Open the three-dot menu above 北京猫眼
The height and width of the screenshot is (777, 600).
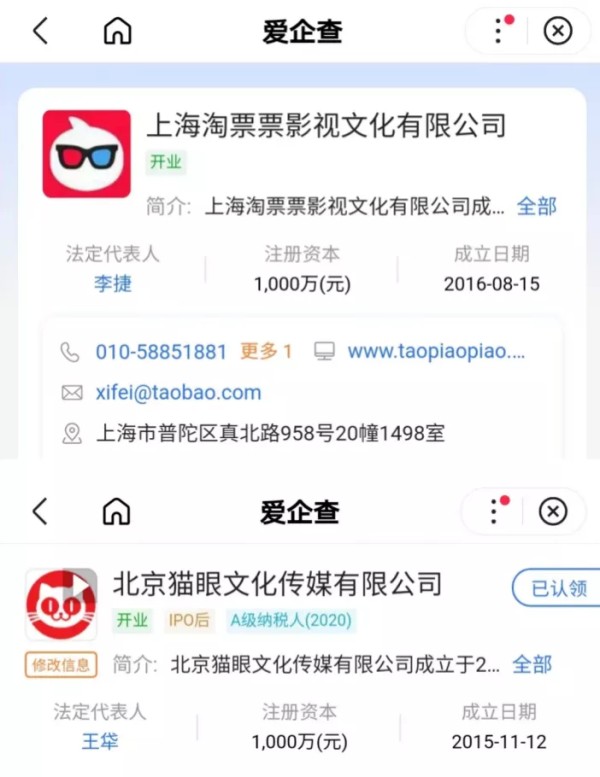495,512
